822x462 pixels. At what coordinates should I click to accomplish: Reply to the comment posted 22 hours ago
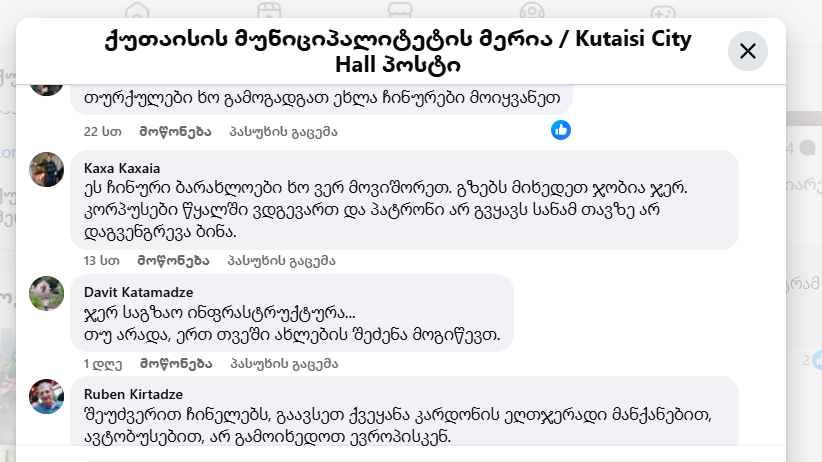282,131
